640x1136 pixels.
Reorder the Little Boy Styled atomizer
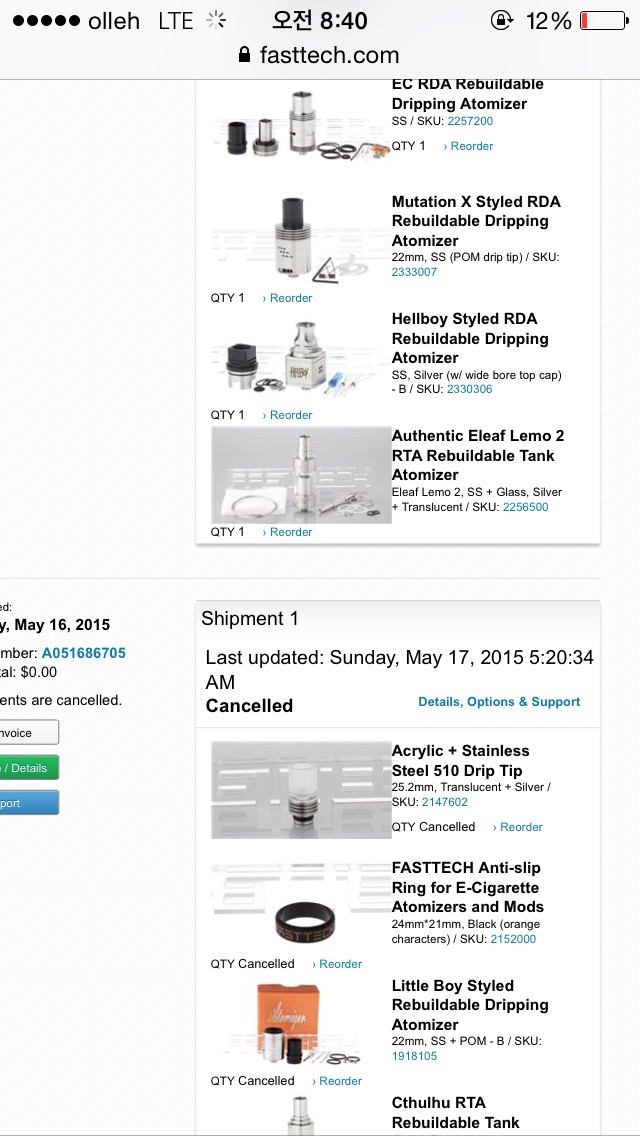coord(339,1081)
